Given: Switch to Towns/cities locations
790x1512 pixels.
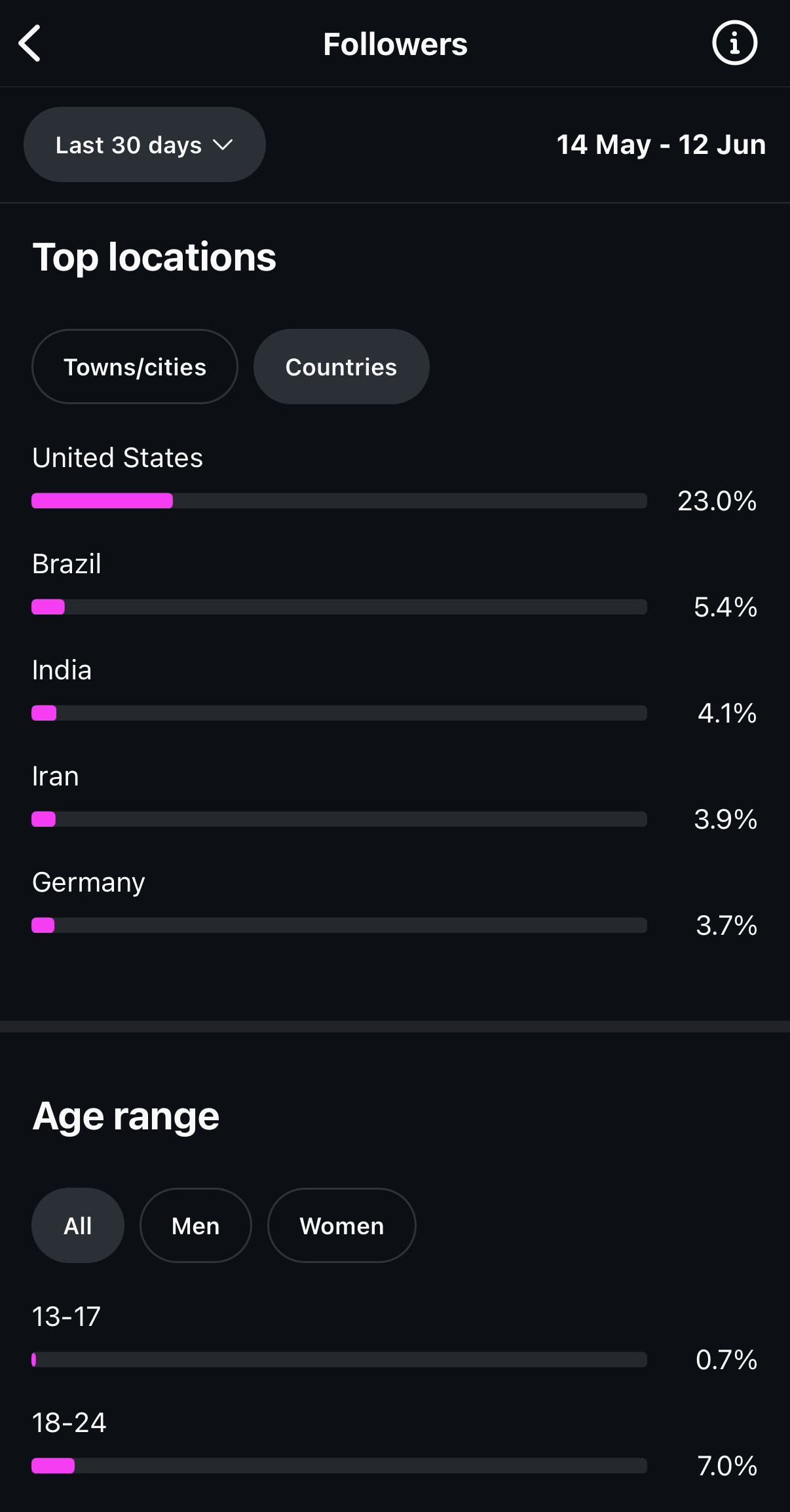Looking at the screenshot, I should point(135,367).
